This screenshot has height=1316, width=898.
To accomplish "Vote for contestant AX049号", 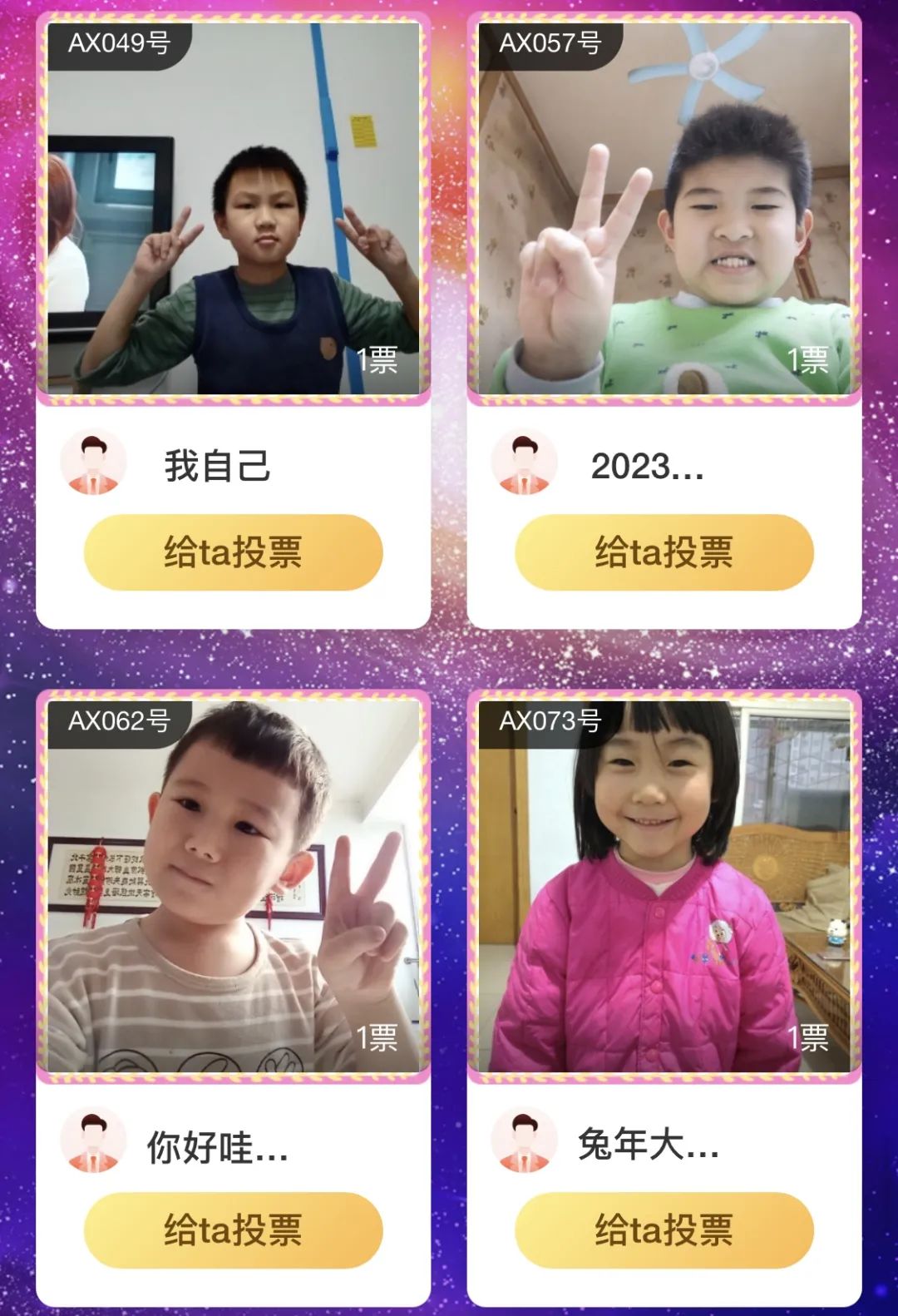I will tap(233, 552).
